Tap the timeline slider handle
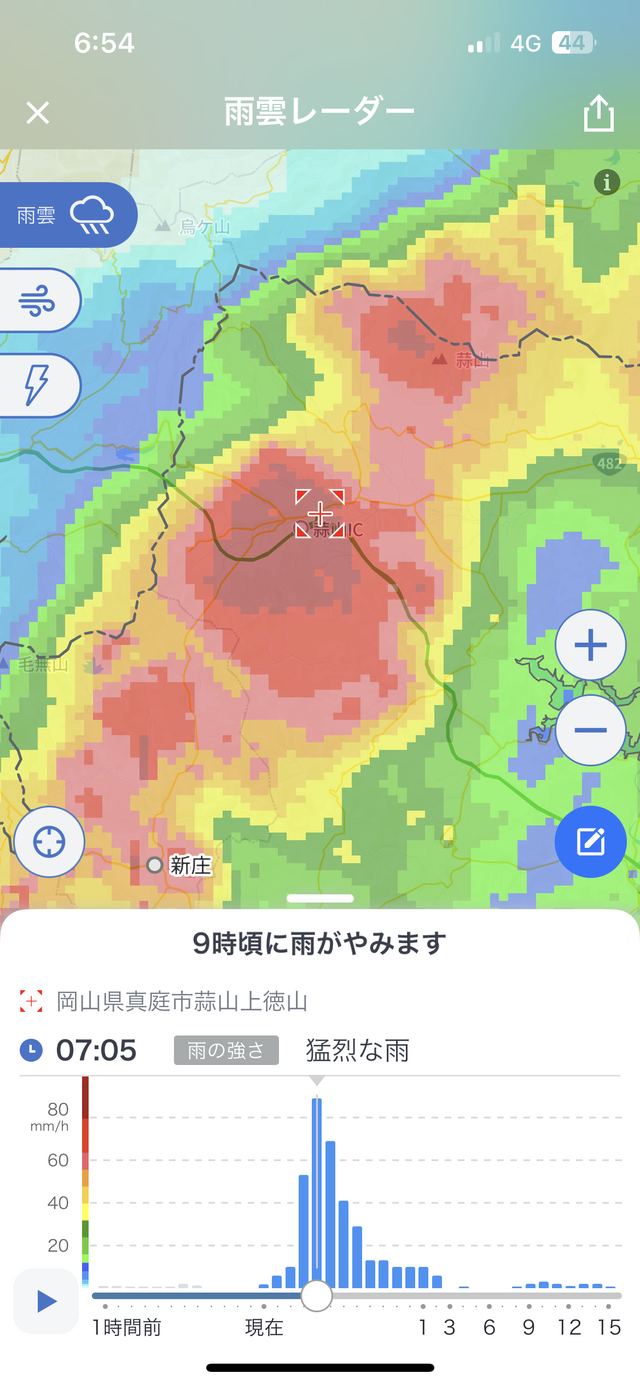This screenshot has width=640, height=1385. pos(316,1295)
